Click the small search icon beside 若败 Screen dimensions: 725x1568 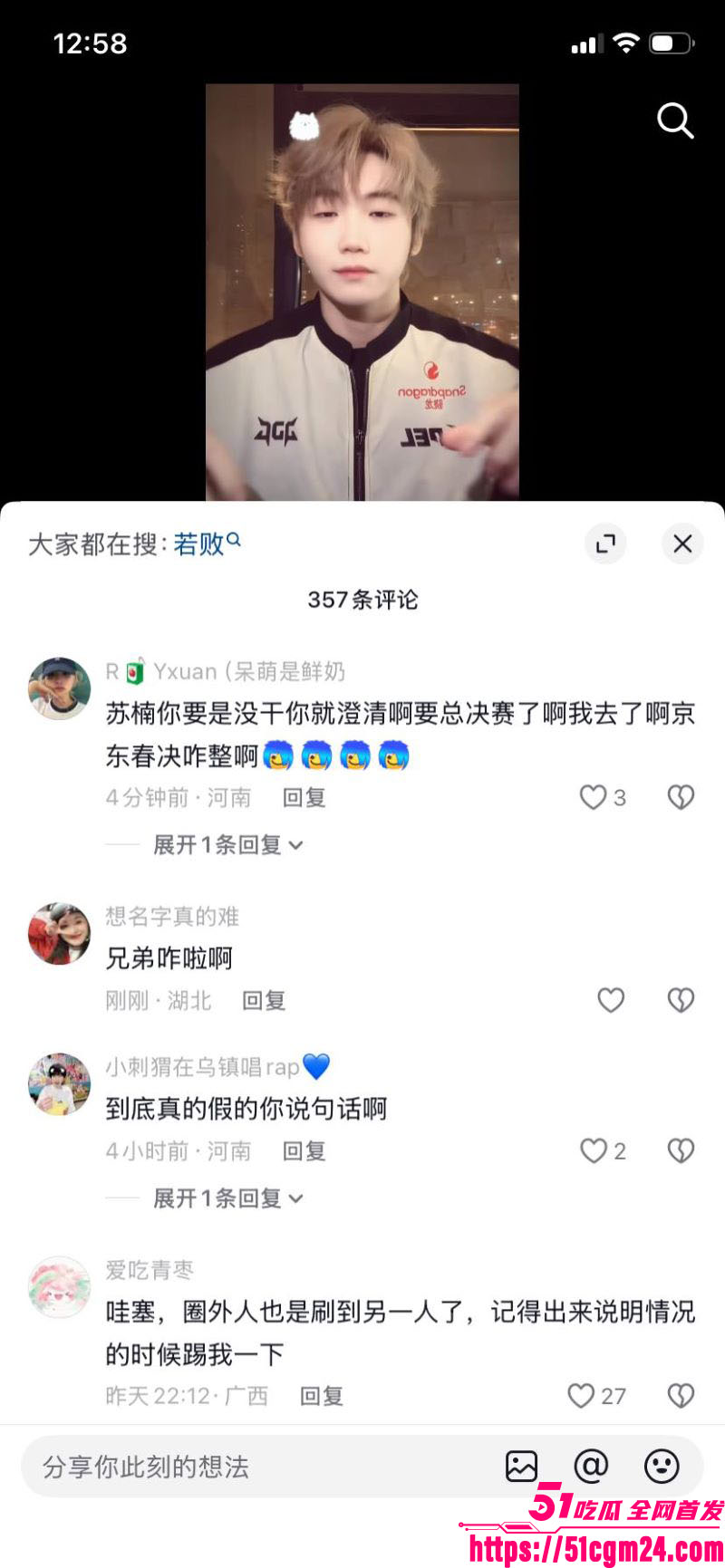click(235, 537)
